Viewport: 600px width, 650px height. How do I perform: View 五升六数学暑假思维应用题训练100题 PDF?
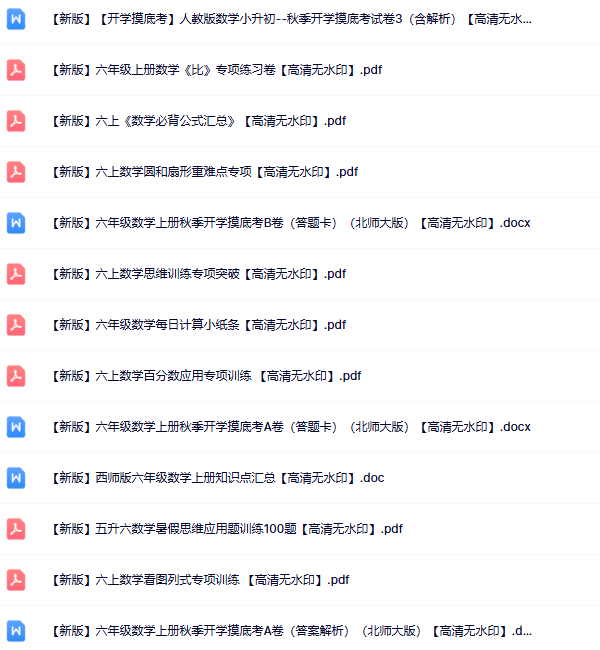click(226, 529)
